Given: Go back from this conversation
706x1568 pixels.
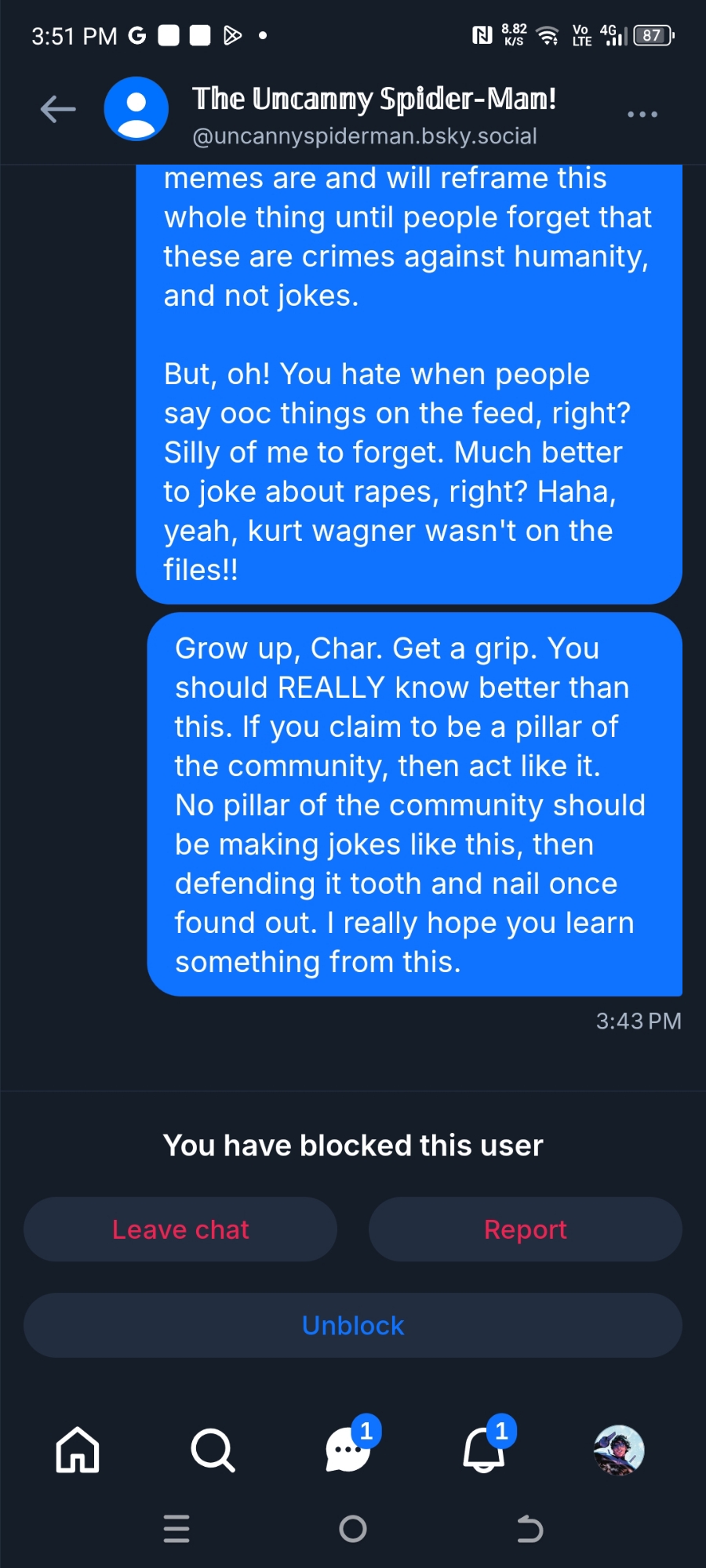Looking at the screenshot, I should (58, 110).
